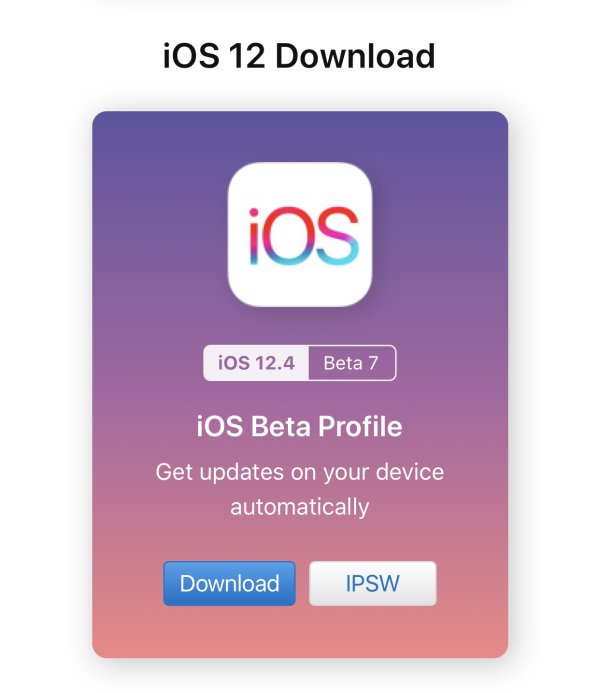Open the IPSW download option
Image resolution: width=600 pixels, height=693 pixels.
pos(373,584)
